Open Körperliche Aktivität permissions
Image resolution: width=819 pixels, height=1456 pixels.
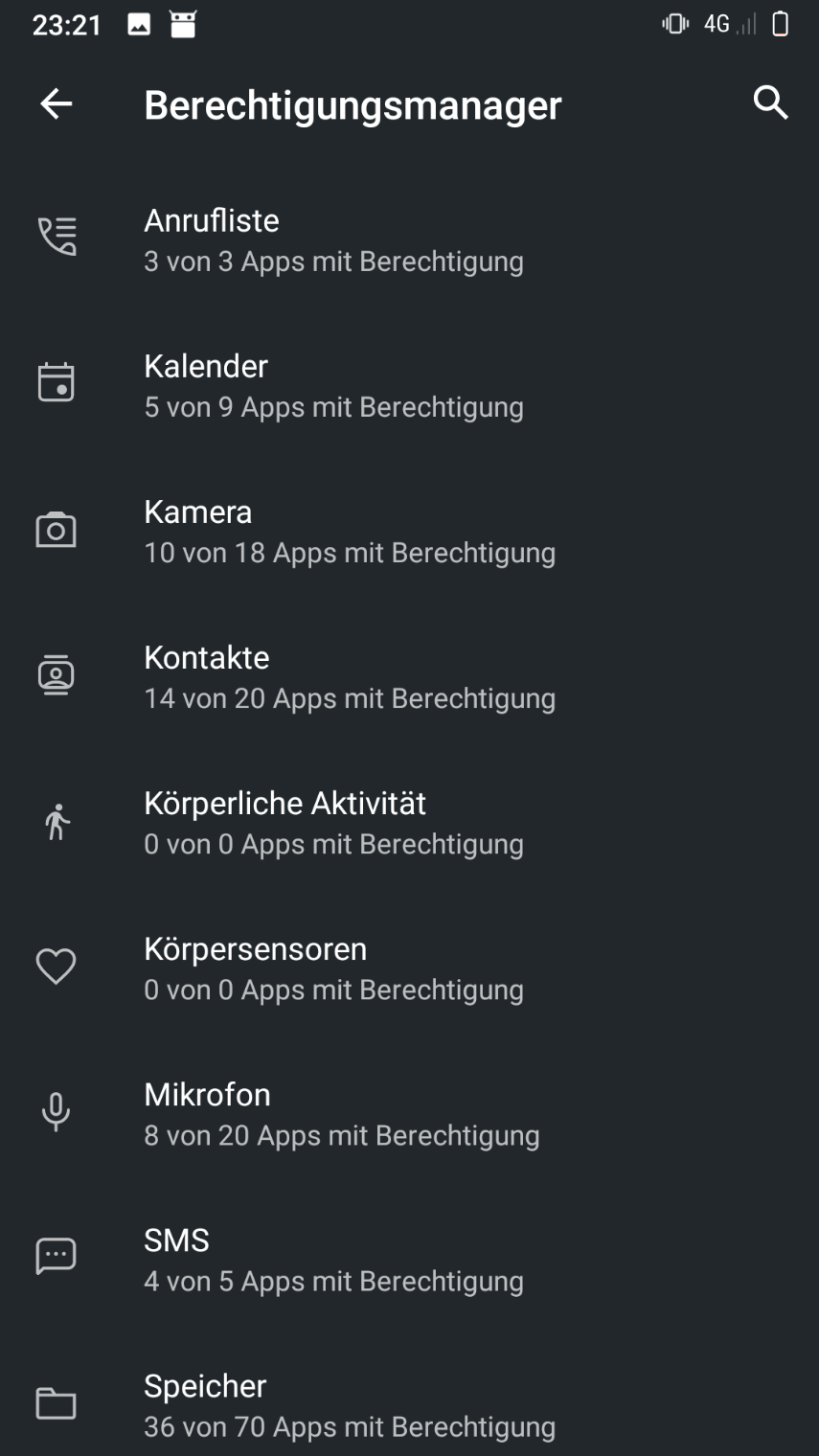(409, 822)
